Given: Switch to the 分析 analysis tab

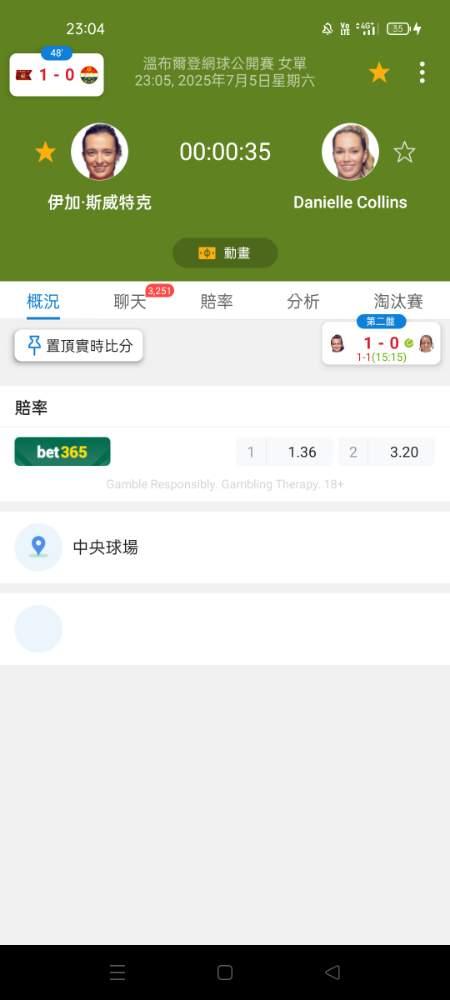Looking at the screenshot, I should 303,301.
